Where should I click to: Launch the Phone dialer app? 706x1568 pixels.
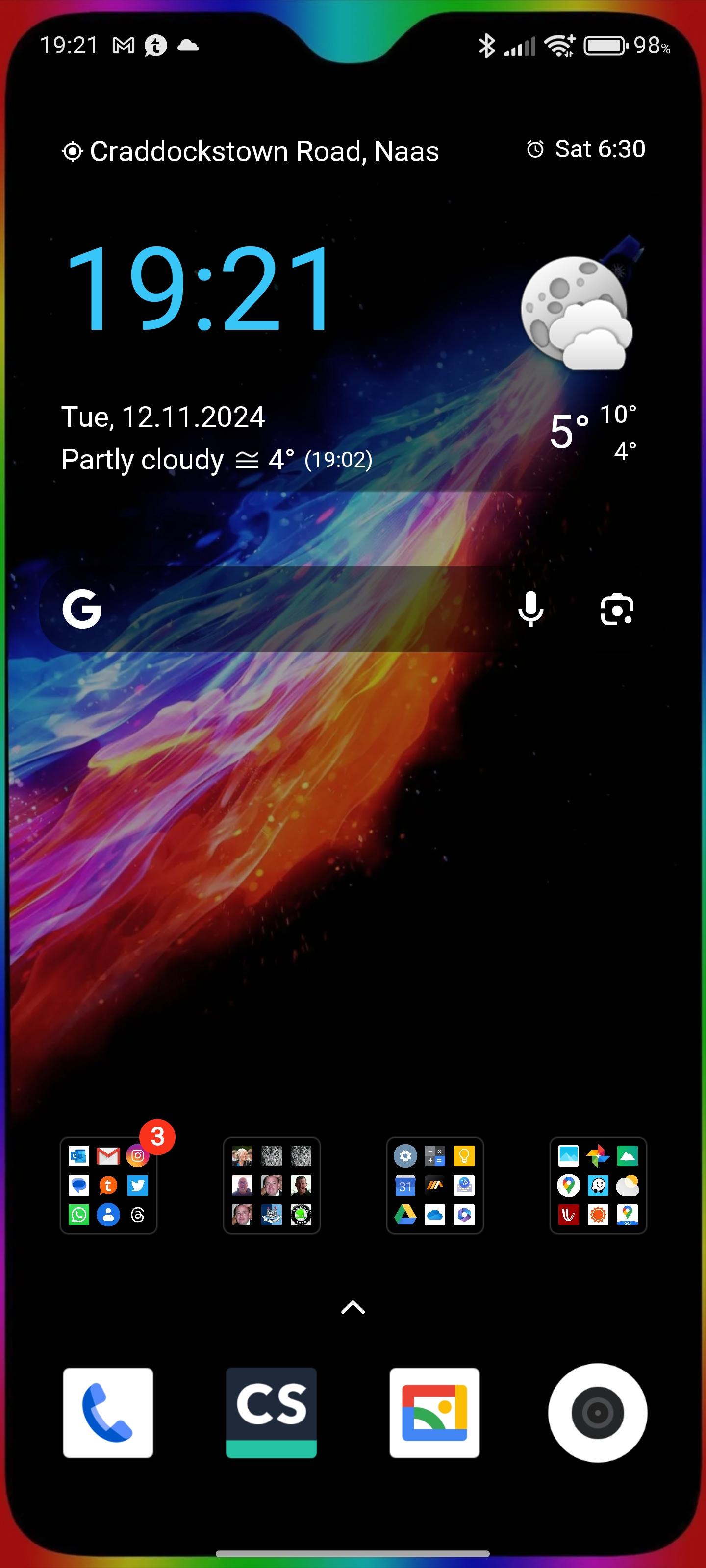point(108,1412)
